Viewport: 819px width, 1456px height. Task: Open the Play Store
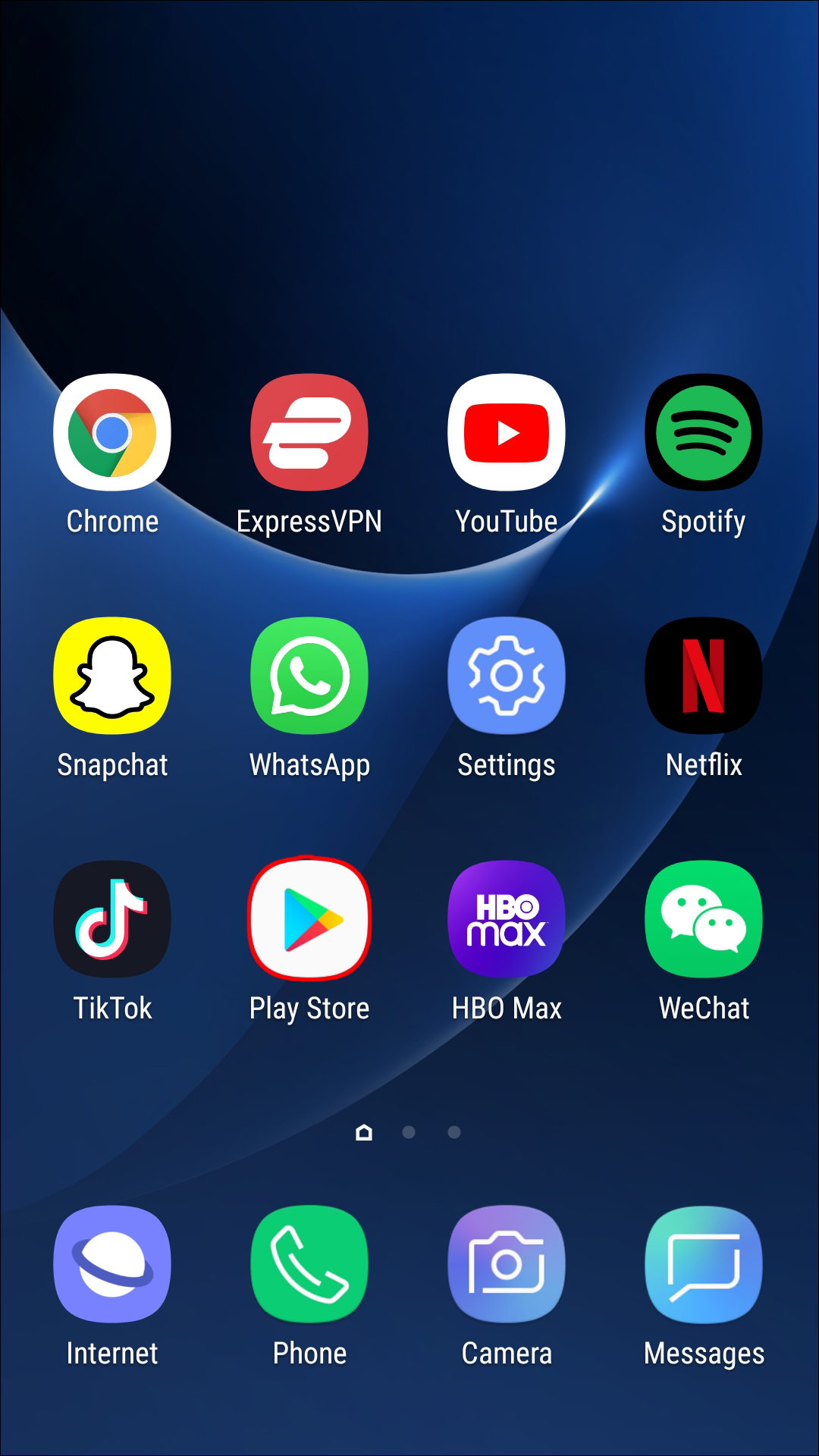click(309, 919)
